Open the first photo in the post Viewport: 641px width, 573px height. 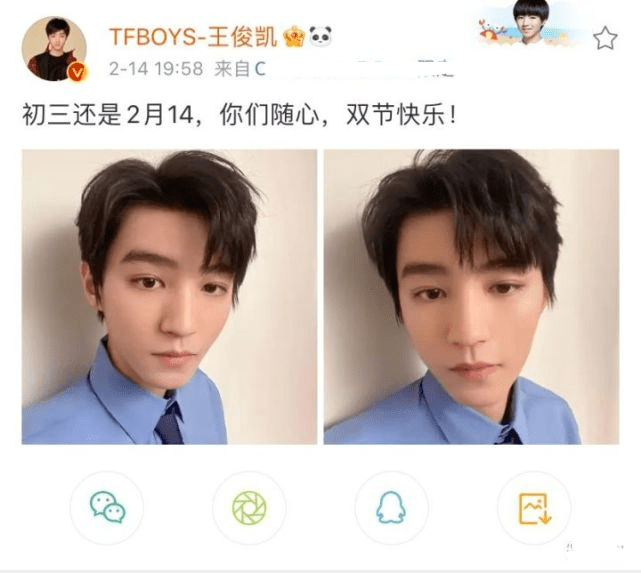click(x=169, y=297)
